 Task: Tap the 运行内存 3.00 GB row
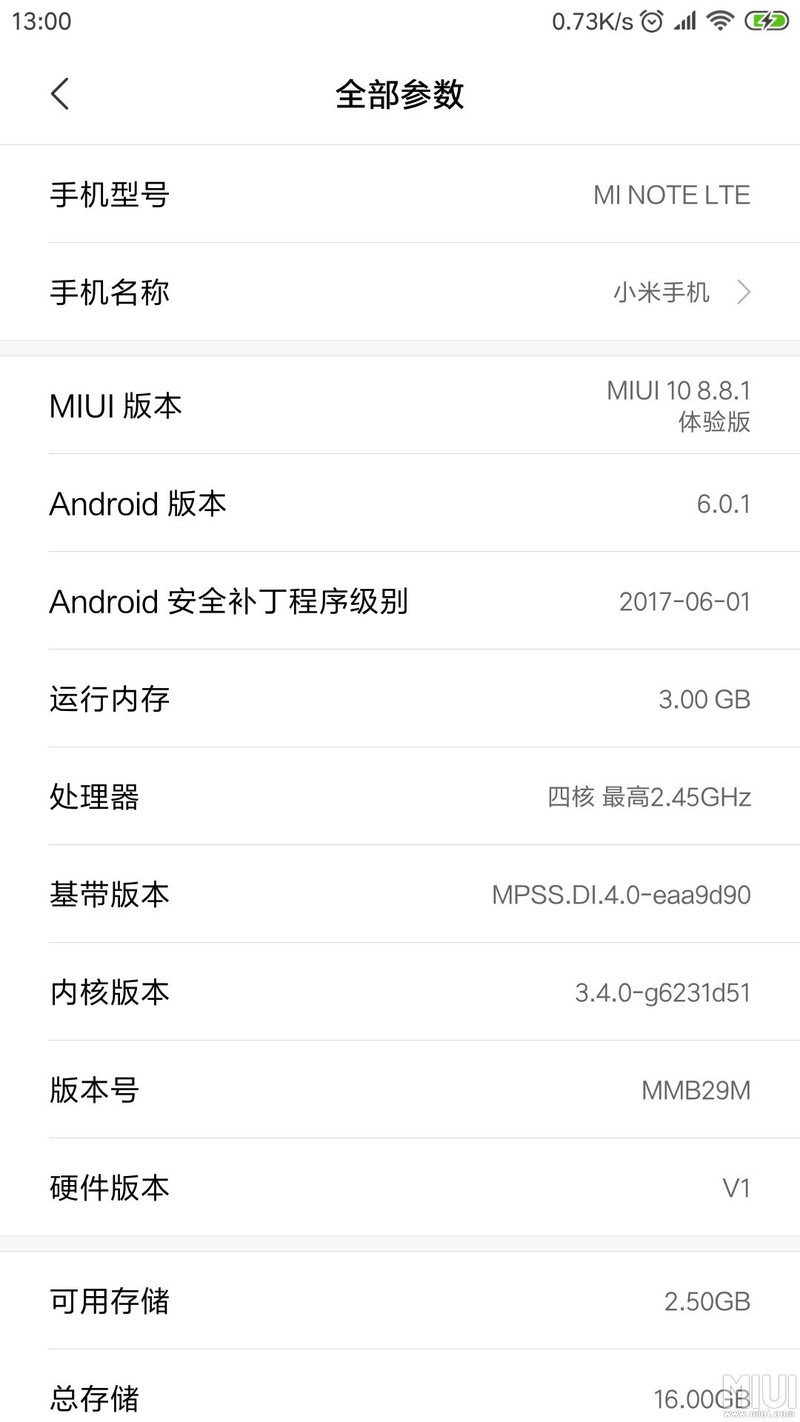click(x=400, y=699)
